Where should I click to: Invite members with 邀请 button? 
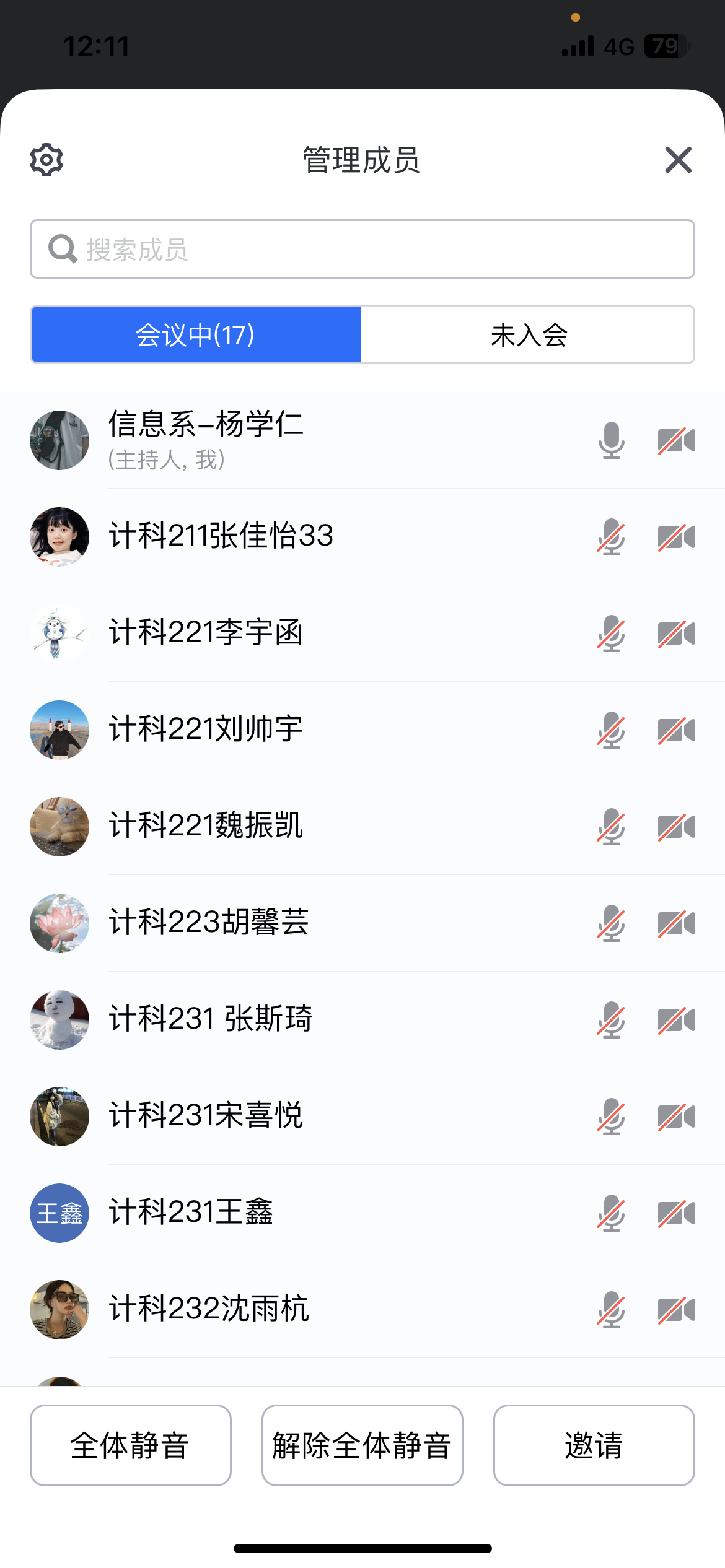click(x=594, y=1445)
